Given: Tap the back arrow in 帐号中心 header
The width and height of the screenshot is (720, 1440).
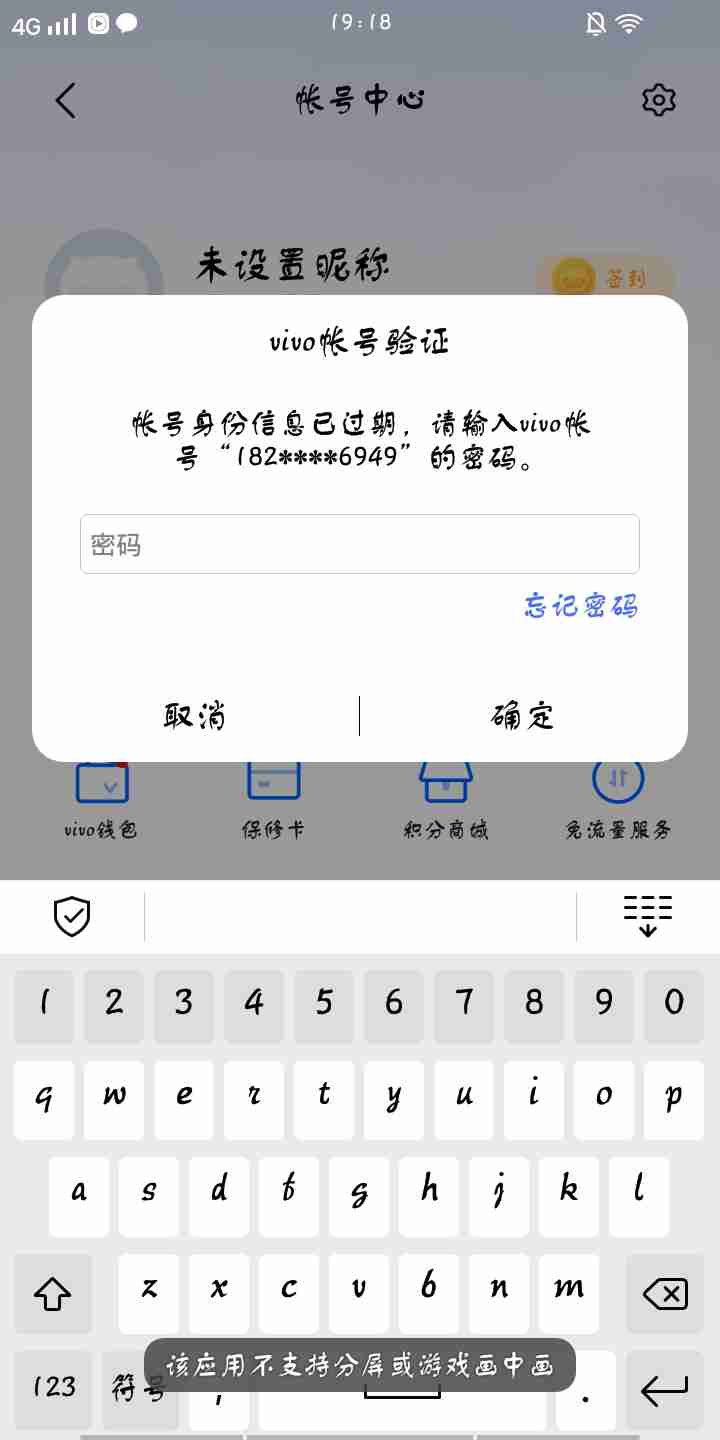Looking at the screenshot, I should [x=66, y=100].
